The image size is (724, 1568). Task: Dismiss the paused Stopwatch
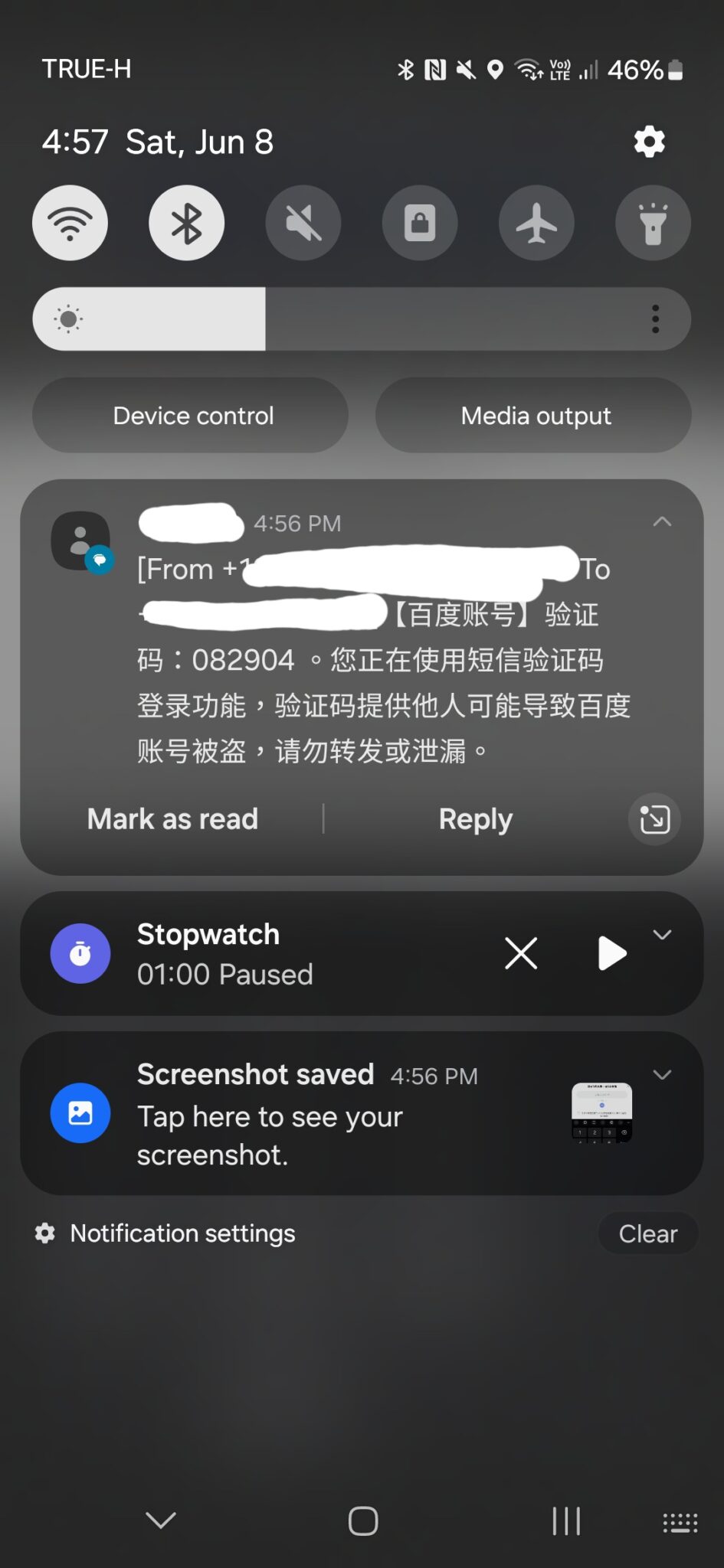[521, 954]
